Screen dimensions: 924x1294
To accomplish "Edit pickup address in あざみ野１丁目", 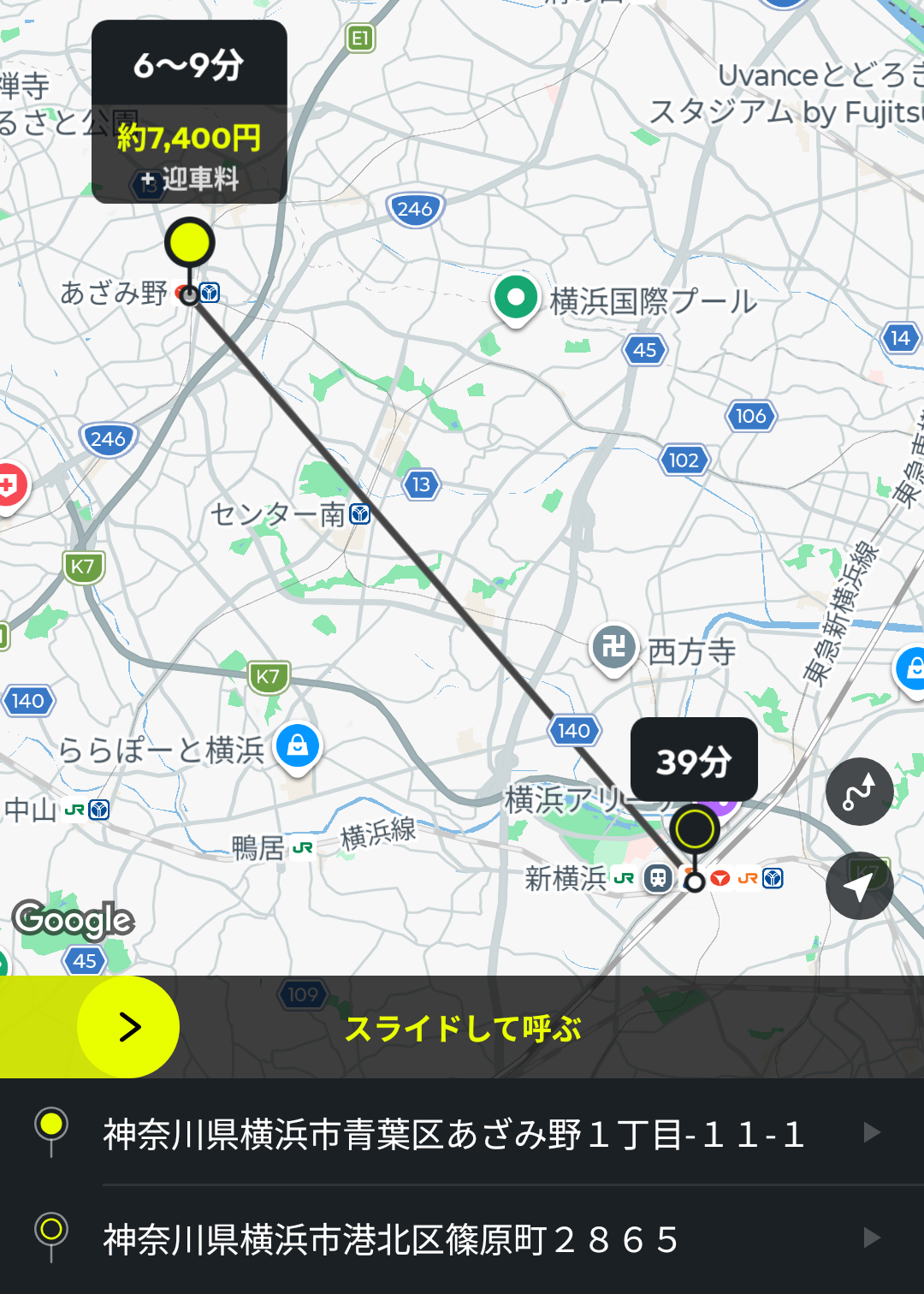I will (453, 1134).
